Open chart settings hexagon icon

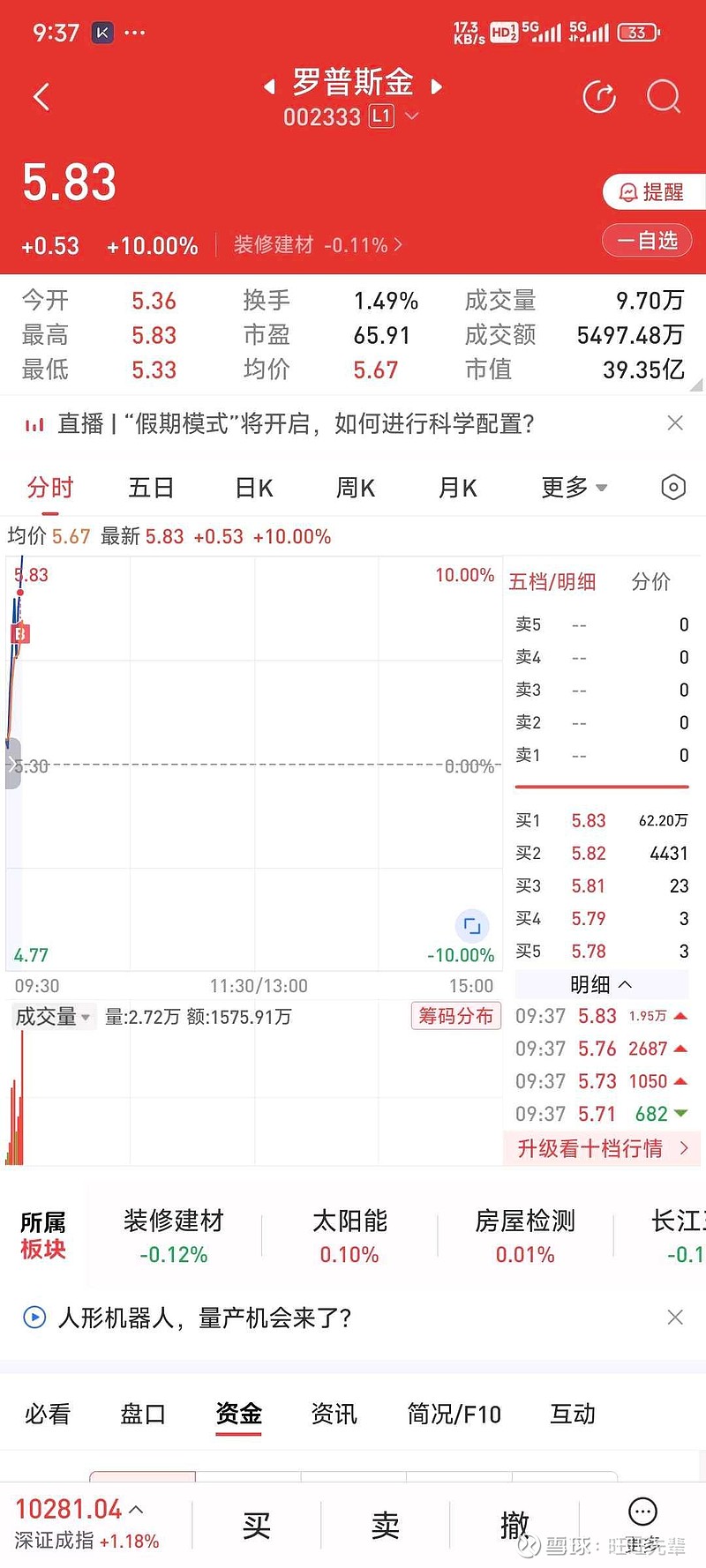click(x=673, y=488)
